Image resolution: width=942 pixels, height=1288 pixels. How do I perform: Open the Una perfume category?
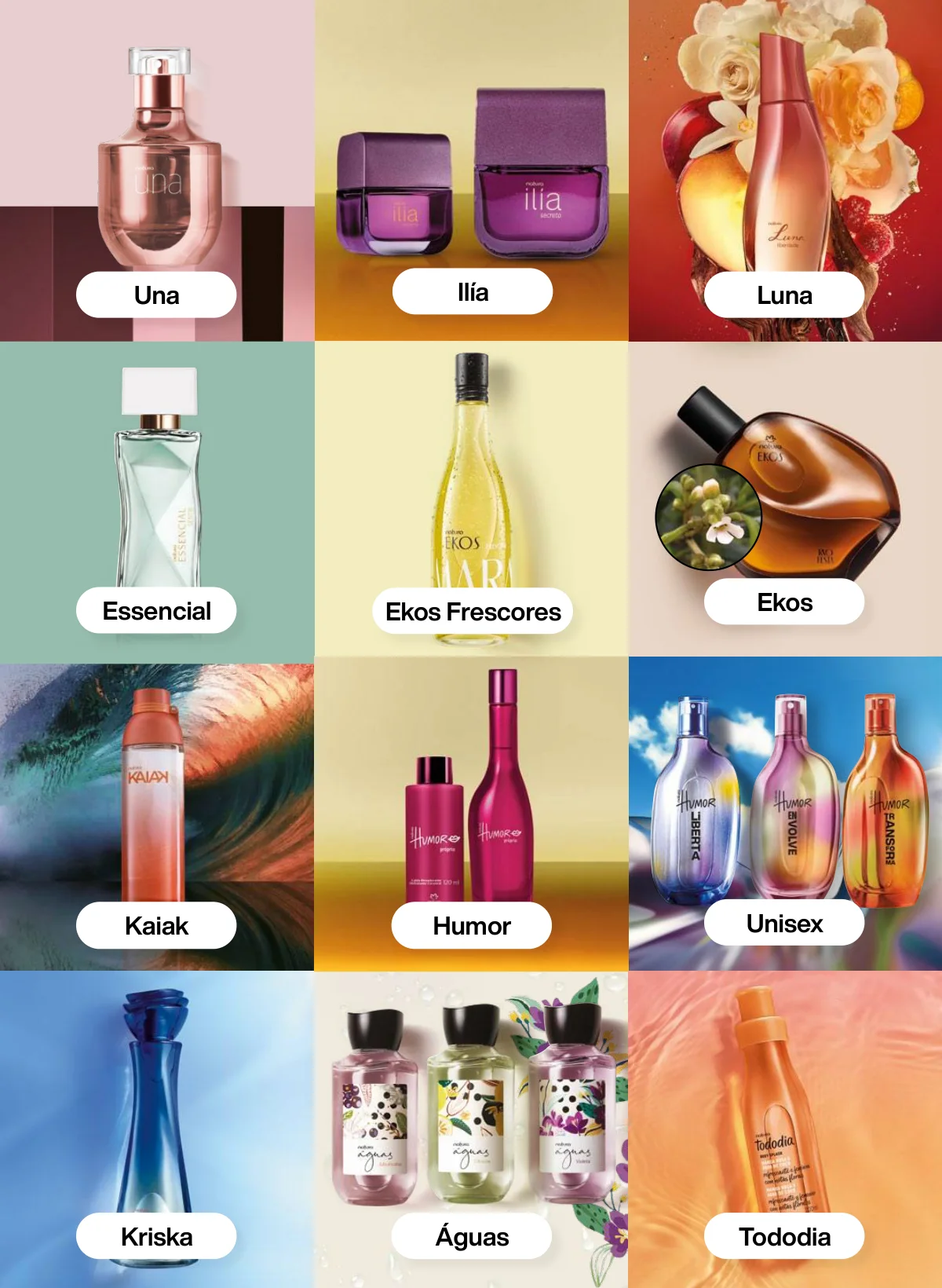(156, 295)
